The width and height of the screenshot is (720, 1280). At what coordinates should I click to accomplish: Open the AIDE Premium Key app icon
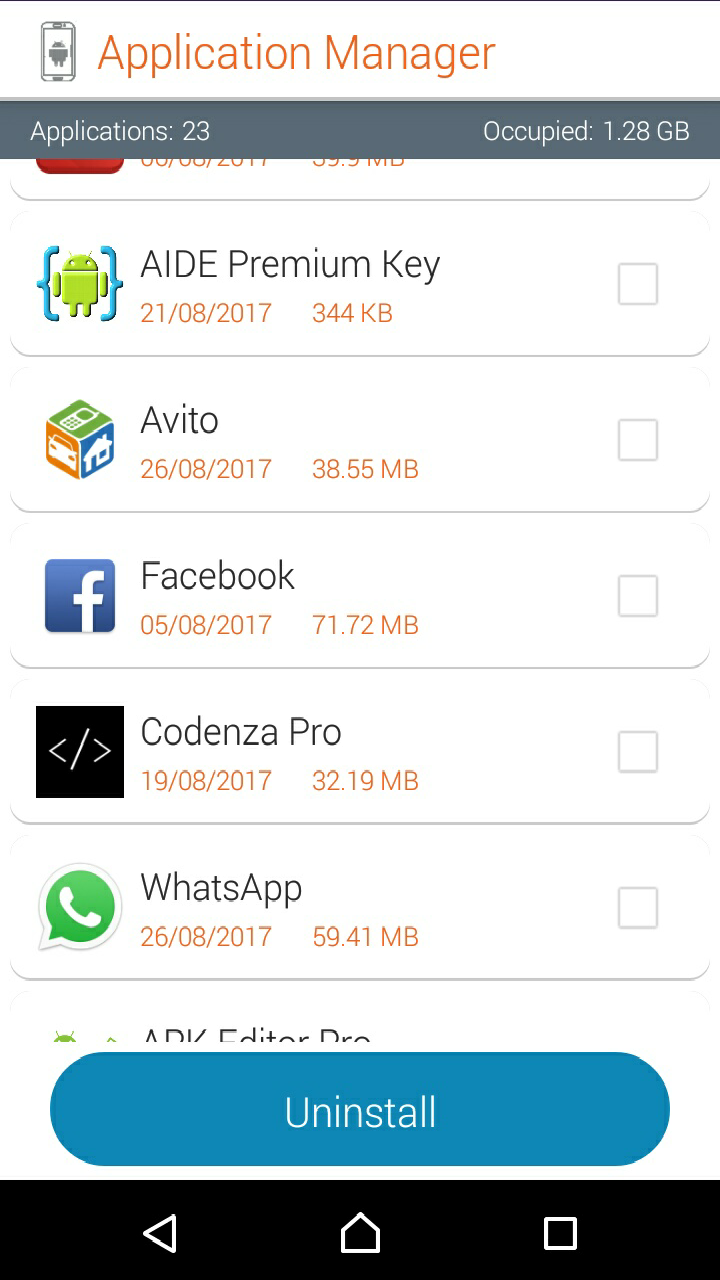[x=79, y=283]
